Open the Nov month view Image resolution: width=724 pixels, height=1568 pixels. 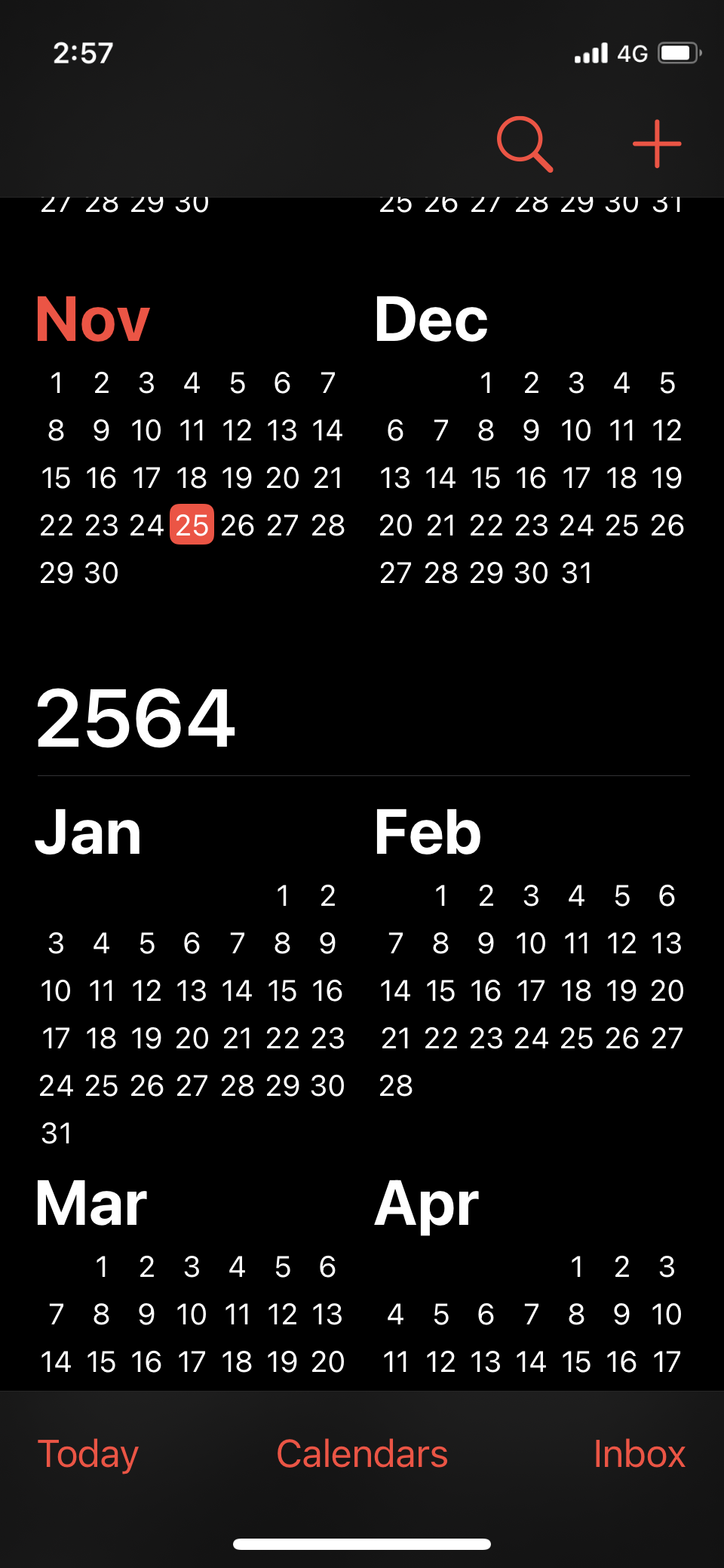(x=93, y=320)
